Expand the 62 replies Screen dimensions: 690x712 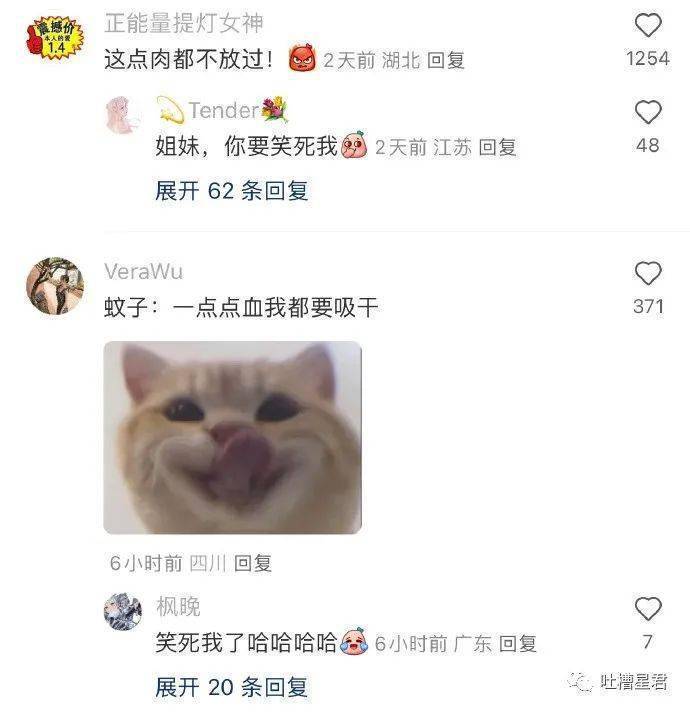(x=232, y=190)
